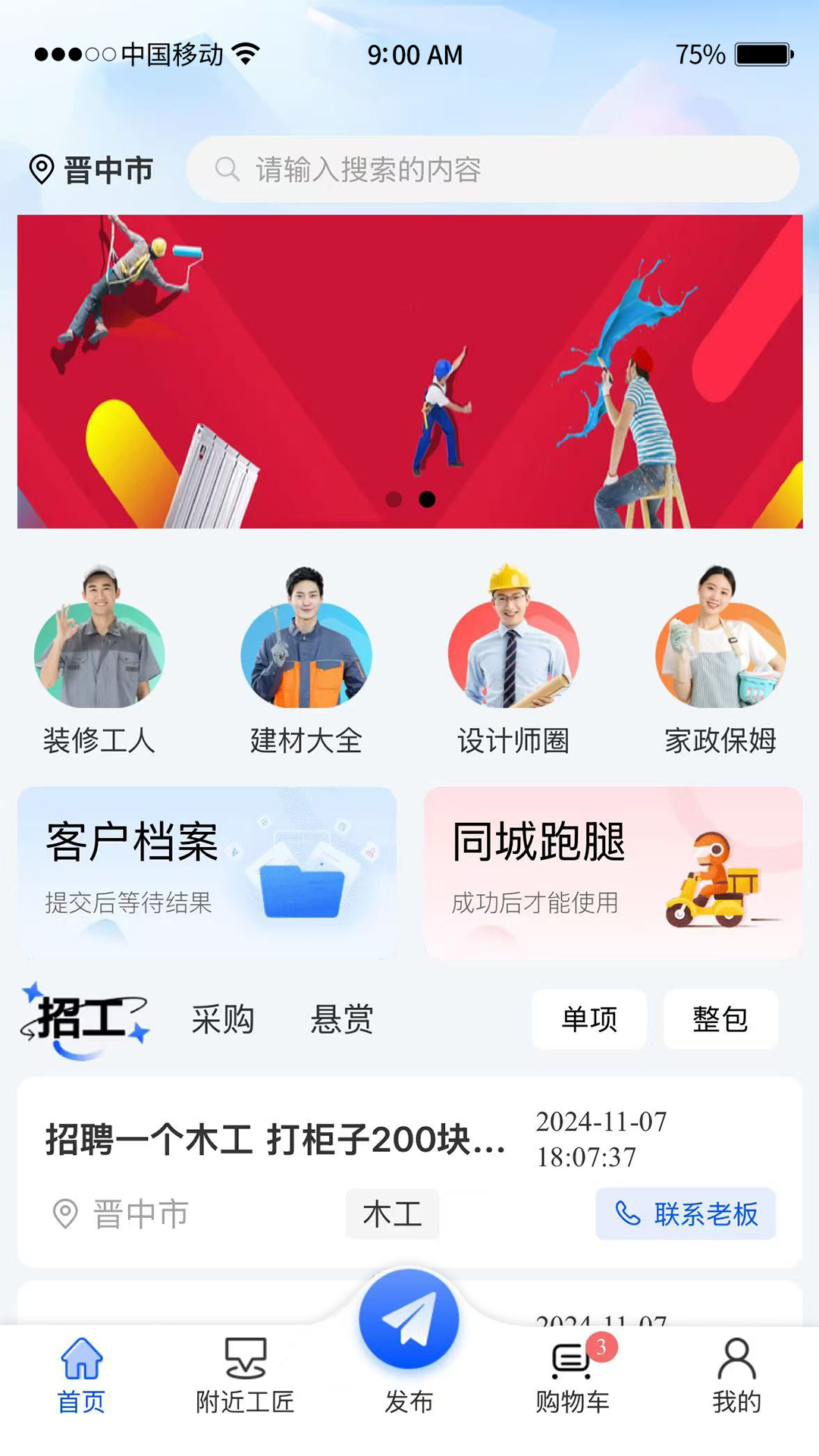Tap the 发布 paper plane button

(409, 1319)
